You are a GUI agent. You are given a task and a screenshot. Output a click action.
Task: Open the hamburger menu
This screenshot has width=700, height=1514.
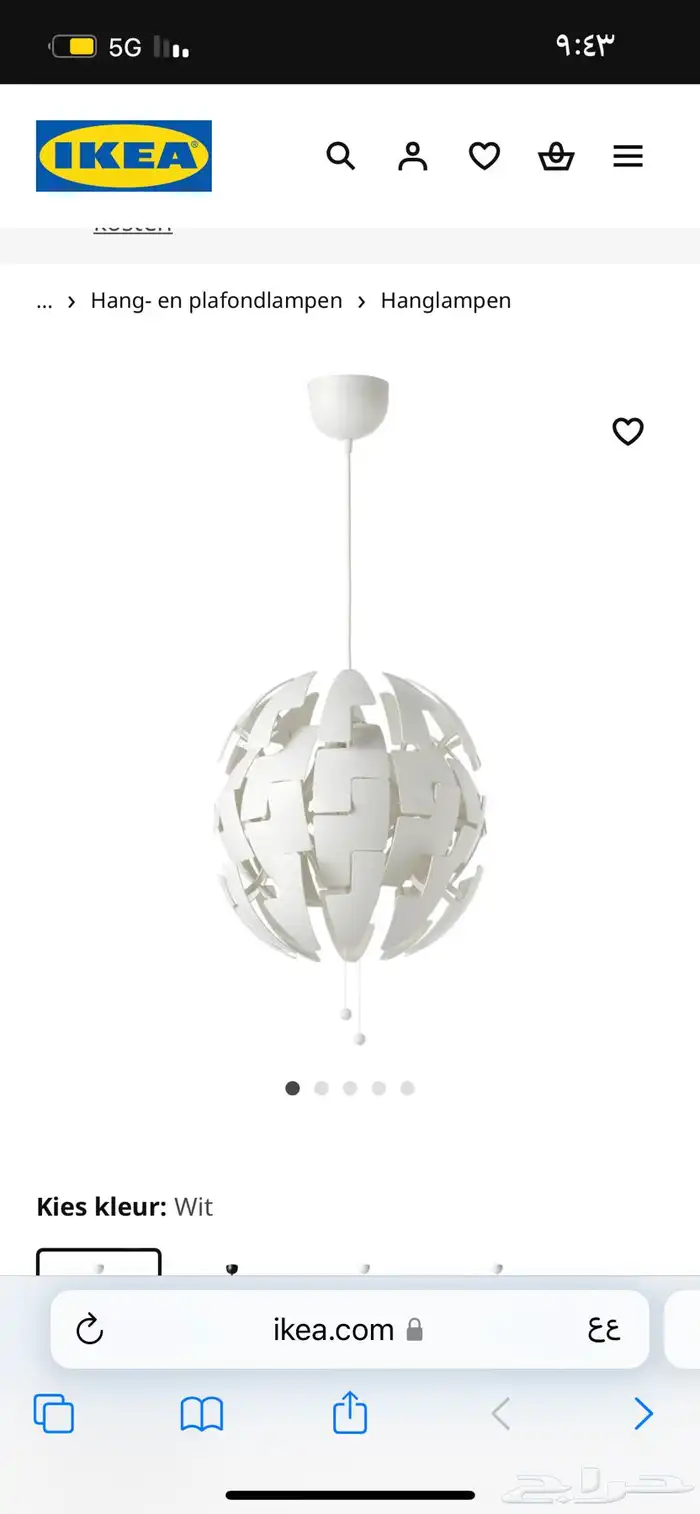(628, 156)
